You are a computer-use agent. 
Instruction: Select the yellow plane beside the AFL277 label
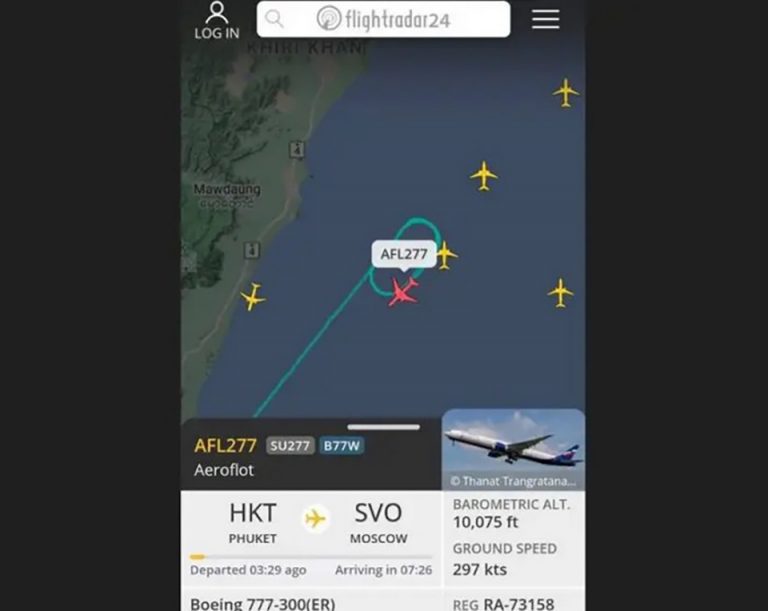click(446, 255)
